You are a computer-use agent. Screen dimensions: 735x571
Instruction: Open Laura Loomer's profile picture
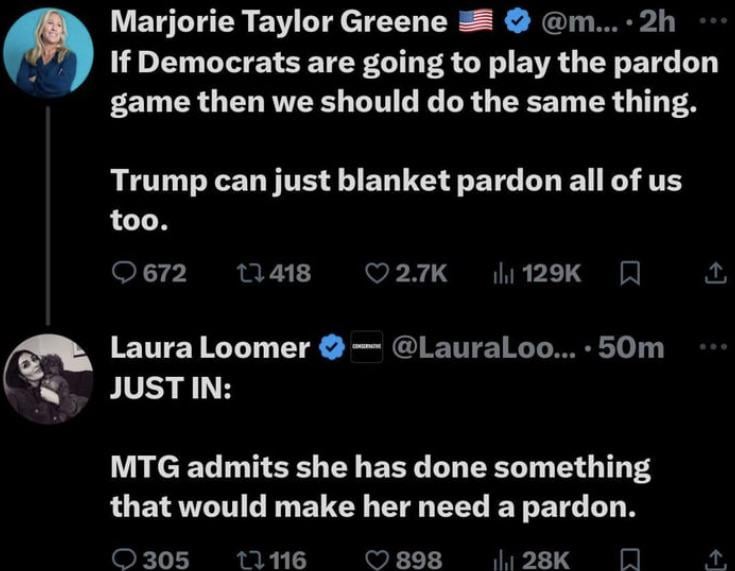[x=48, y=379]
